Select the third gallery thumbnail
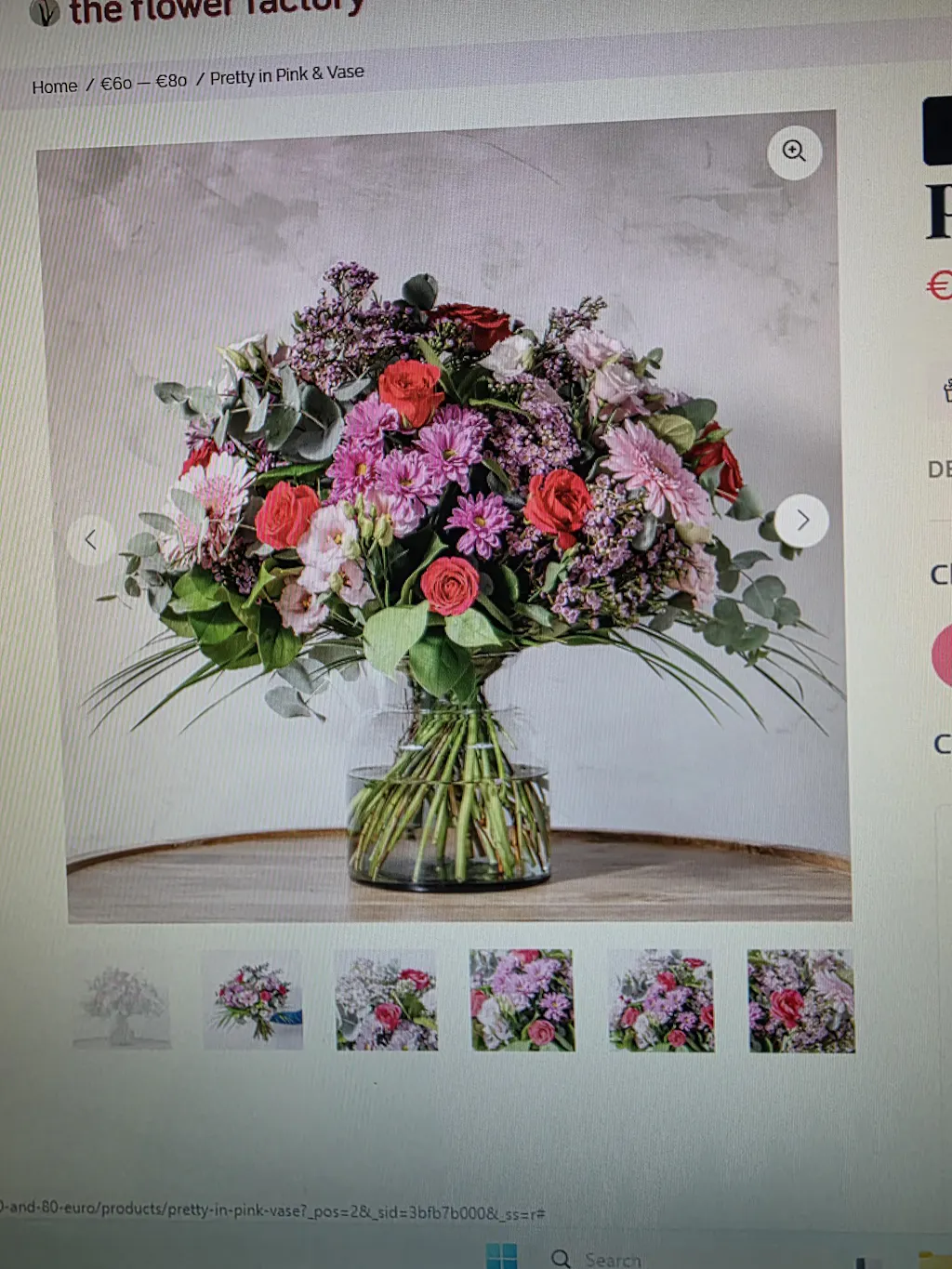The width and height of the screenshot is (952, 1269). click(x=386, y=1000)
